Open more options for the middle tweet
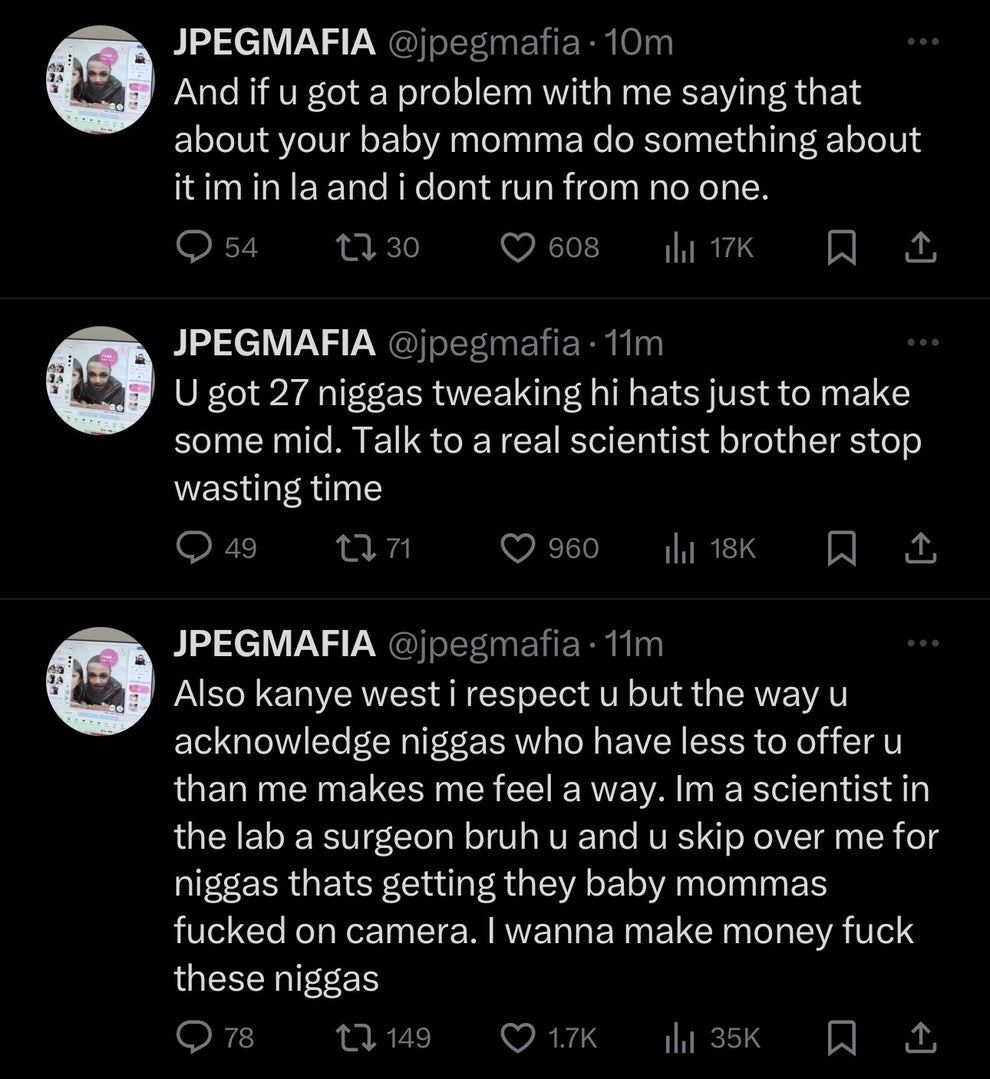The height and width of the screenshot is (1079, 990). tap(921, 340)
